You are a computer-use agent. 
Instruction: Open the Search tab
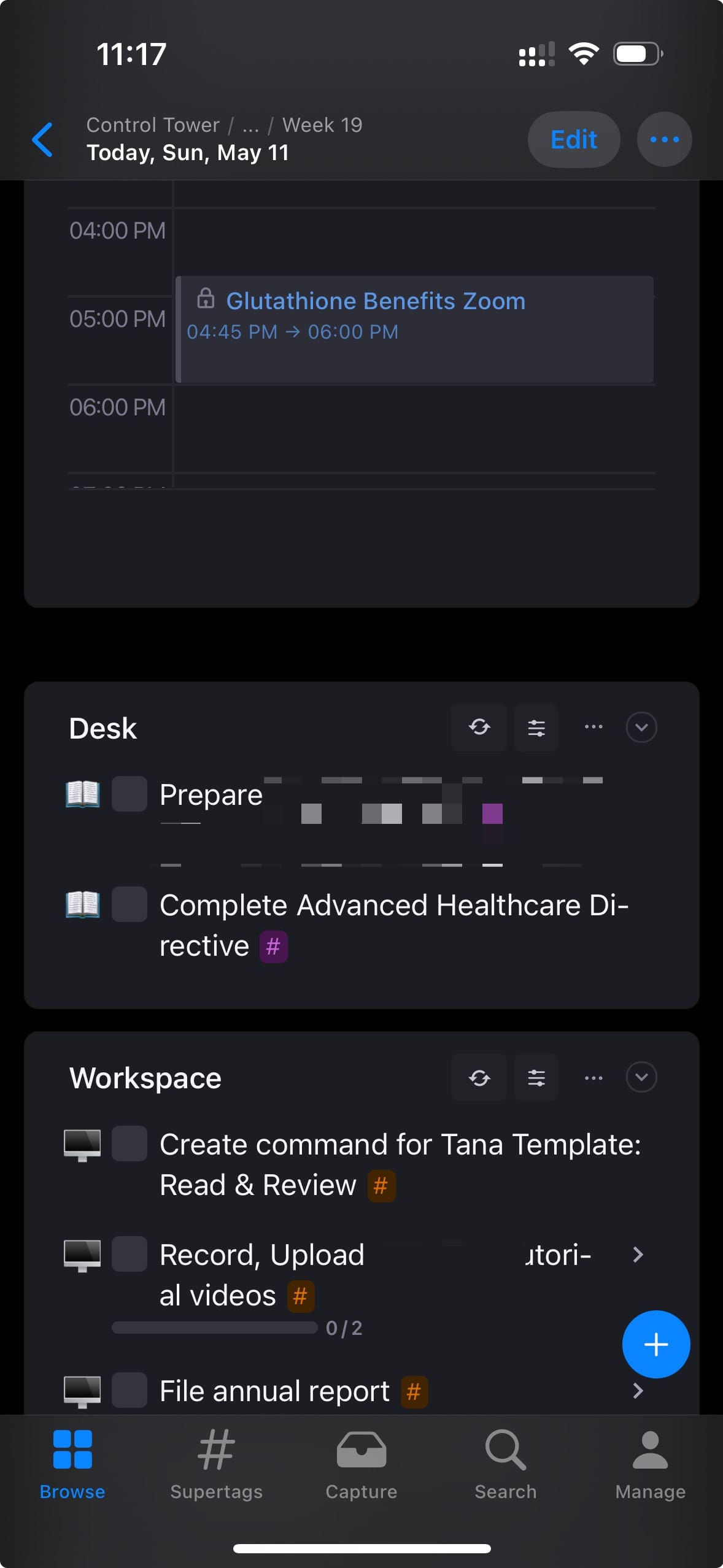tap(506, 1465)
